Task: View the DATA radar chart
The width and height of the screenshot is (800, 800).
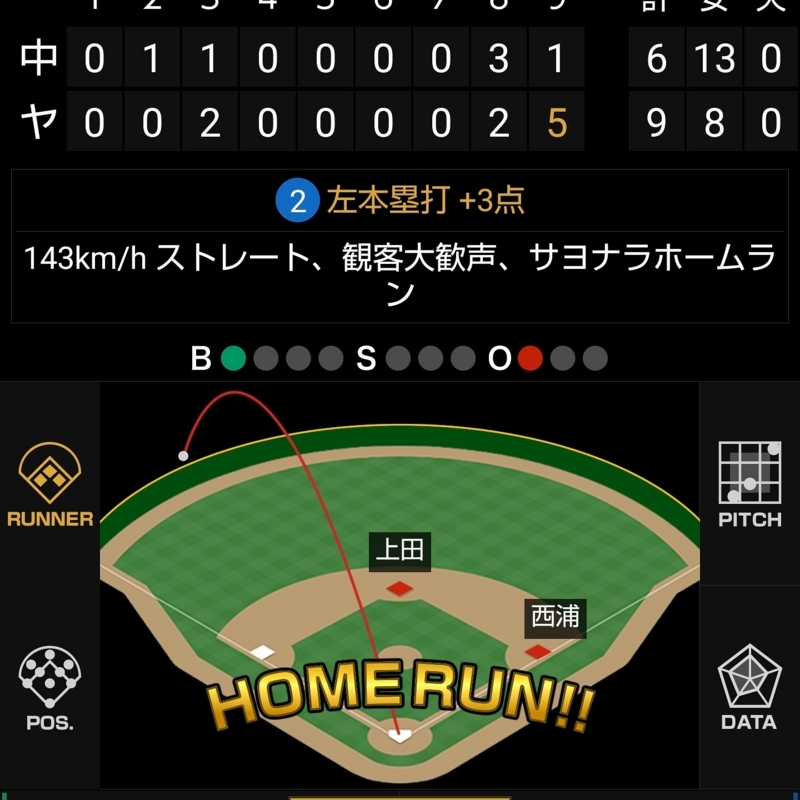Action: coord(749,688)
